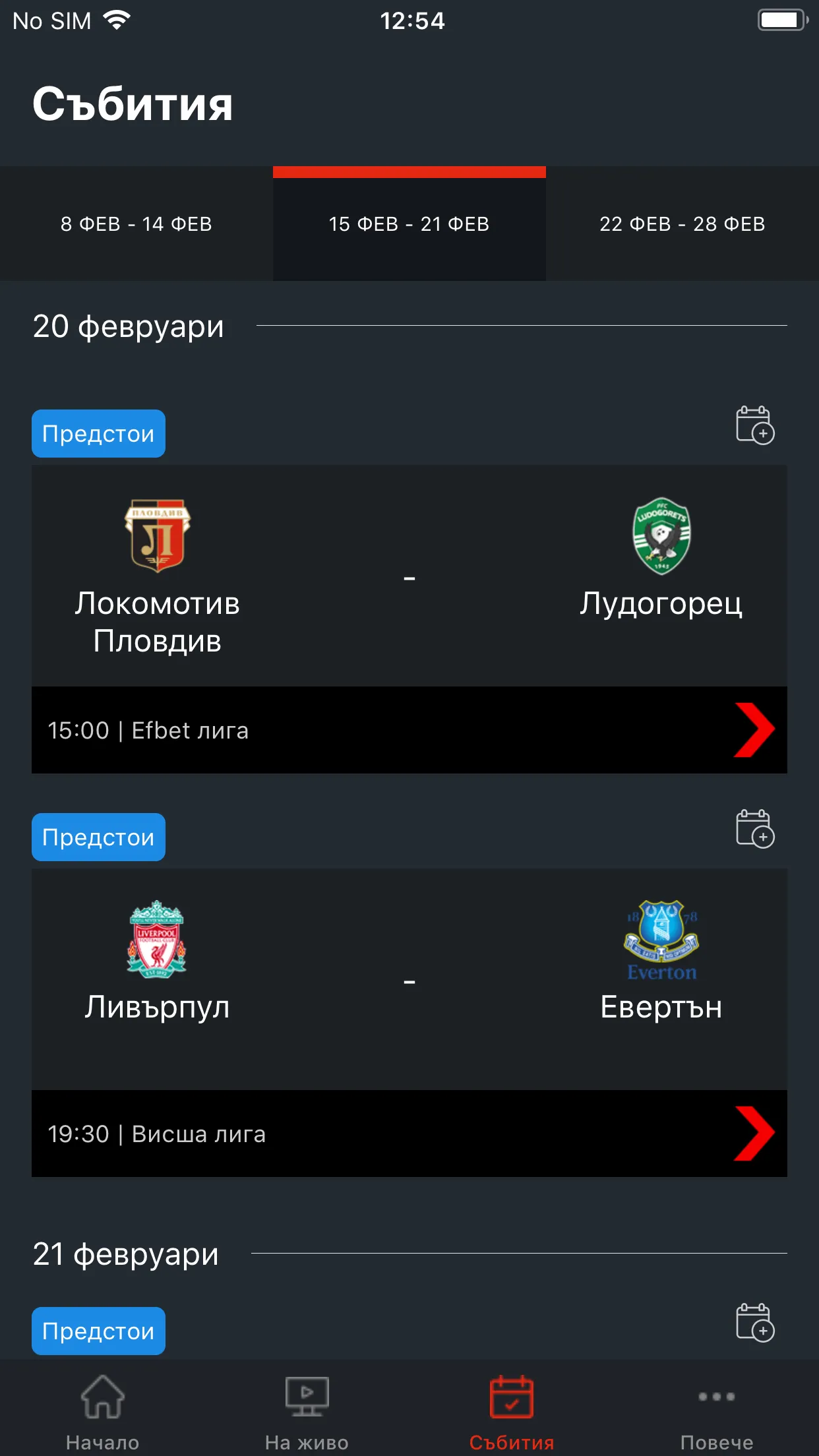Switch to the На живо tab
Screen dimensions: 819x1456
coord(307,1410)
